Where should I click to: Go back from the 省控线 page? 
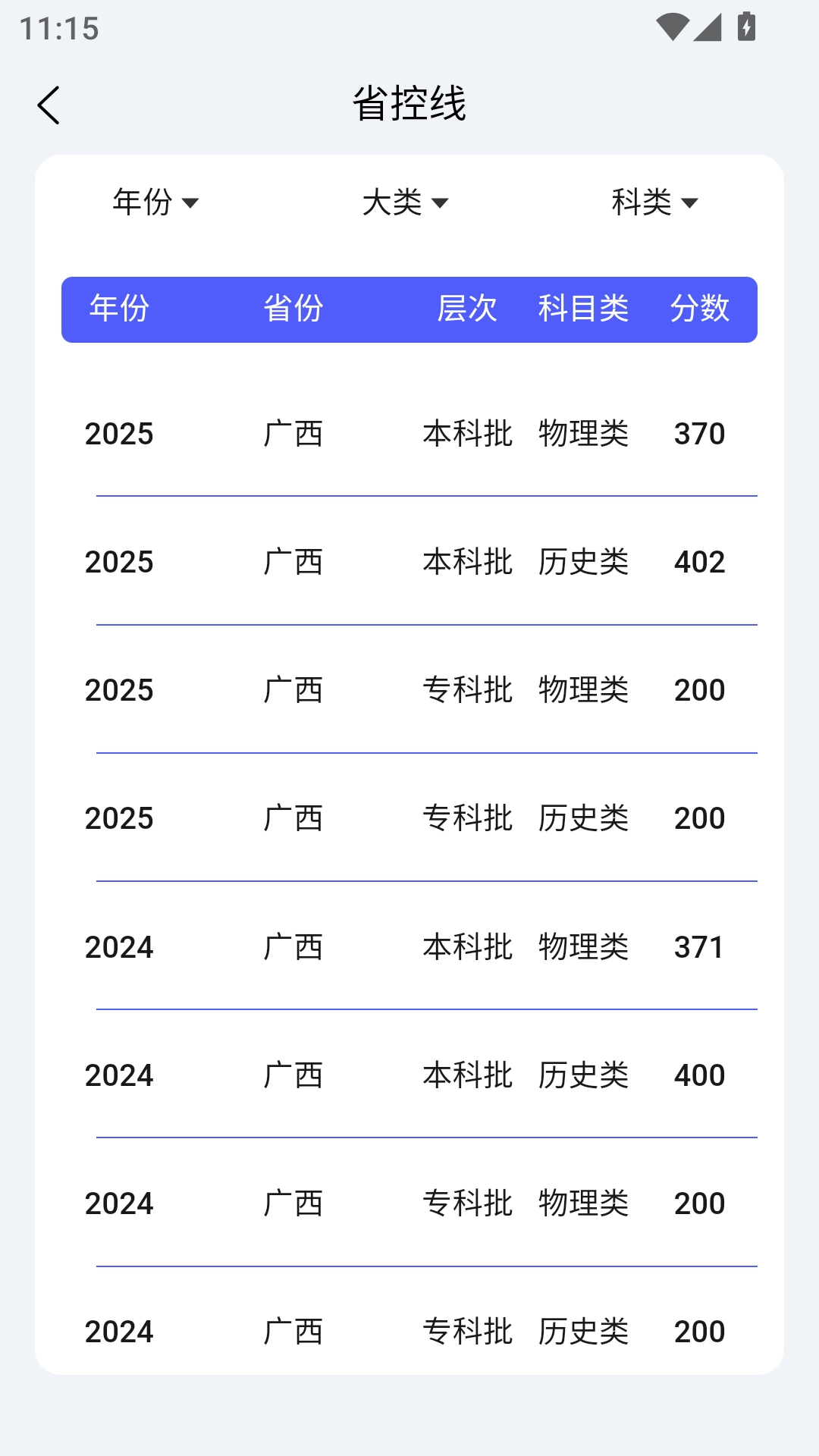(49, 105)
